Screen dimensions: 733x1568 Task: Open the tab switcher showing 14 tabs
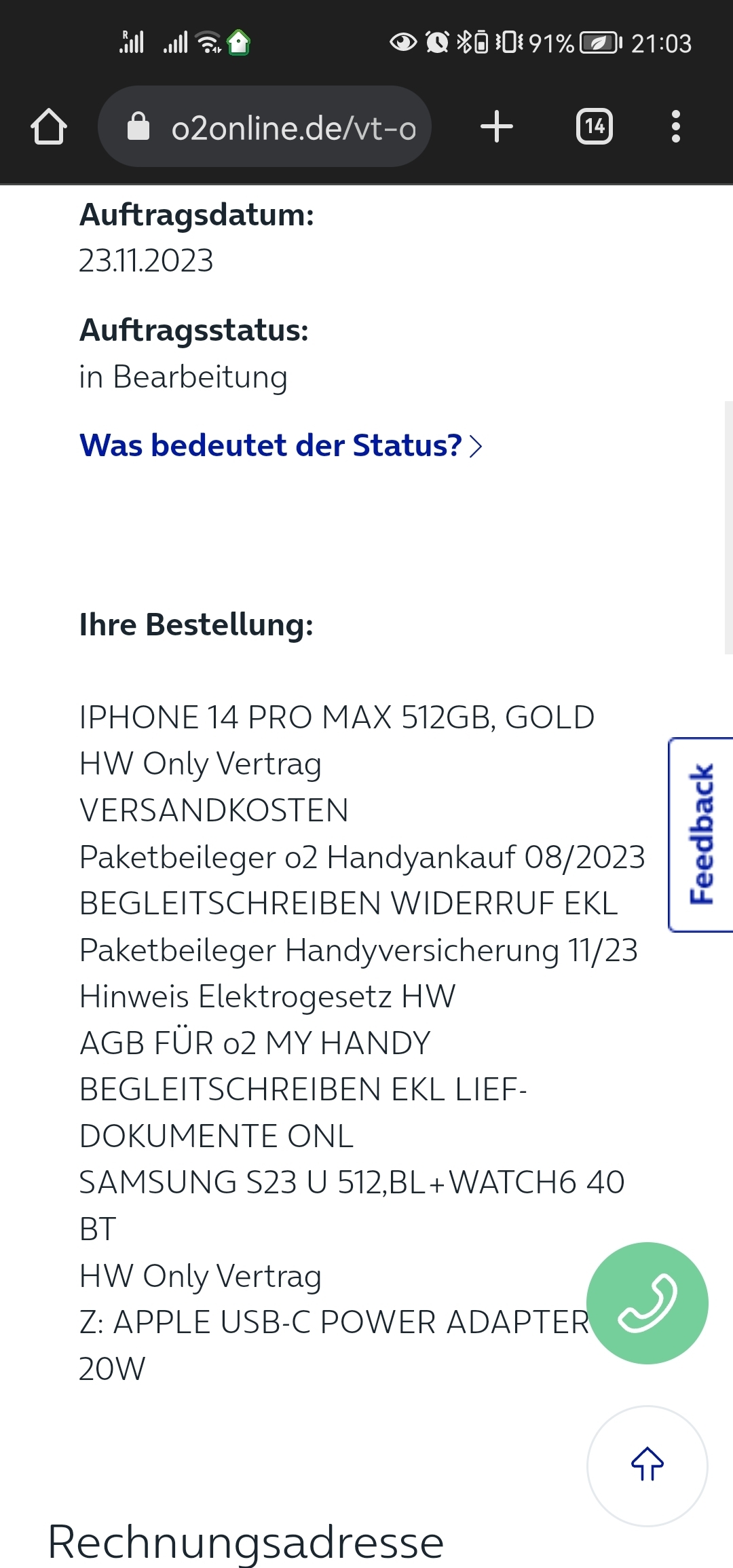(595, 127)
